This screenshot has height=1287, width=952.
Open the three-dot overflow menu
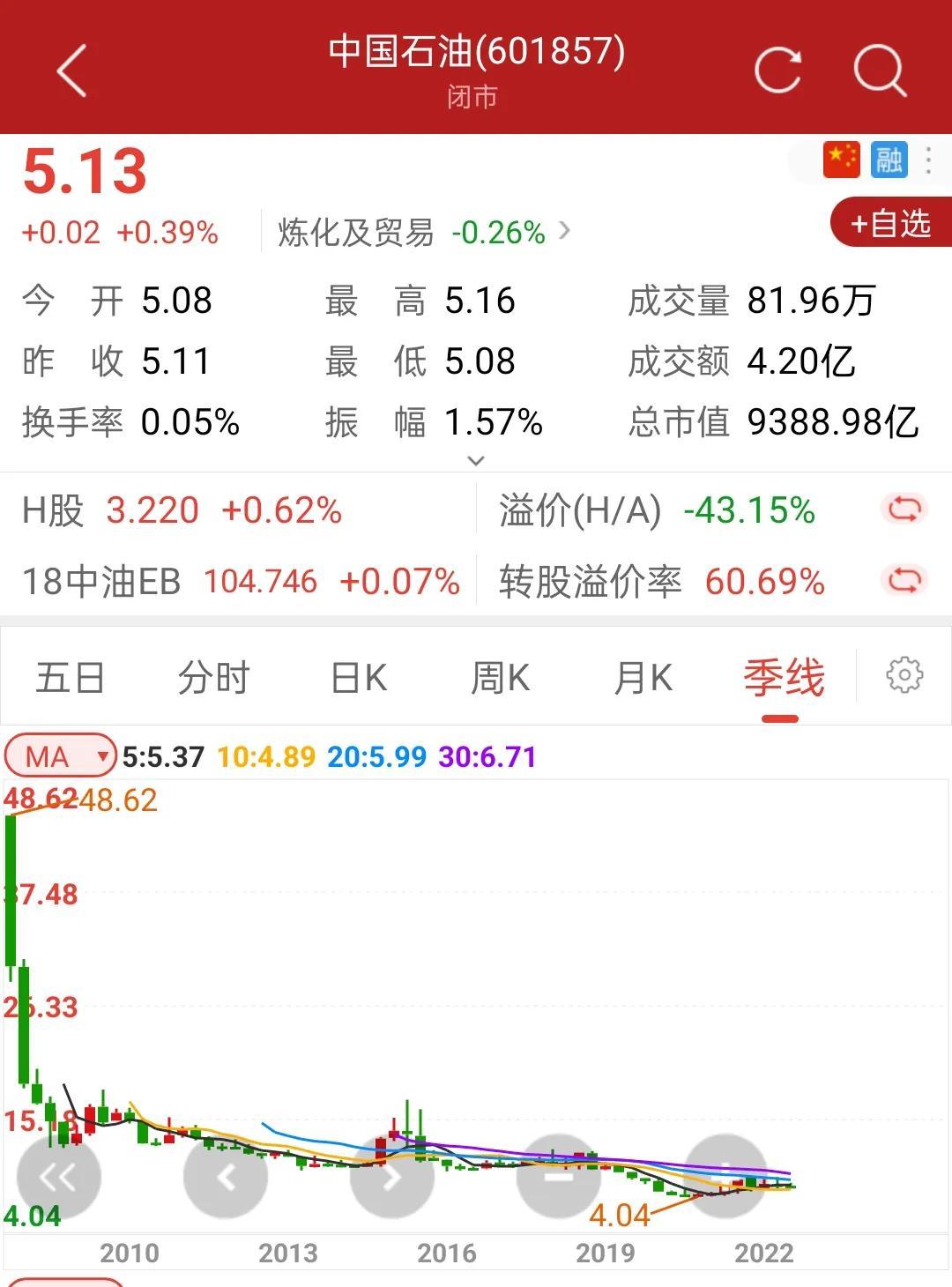[927, 160]
